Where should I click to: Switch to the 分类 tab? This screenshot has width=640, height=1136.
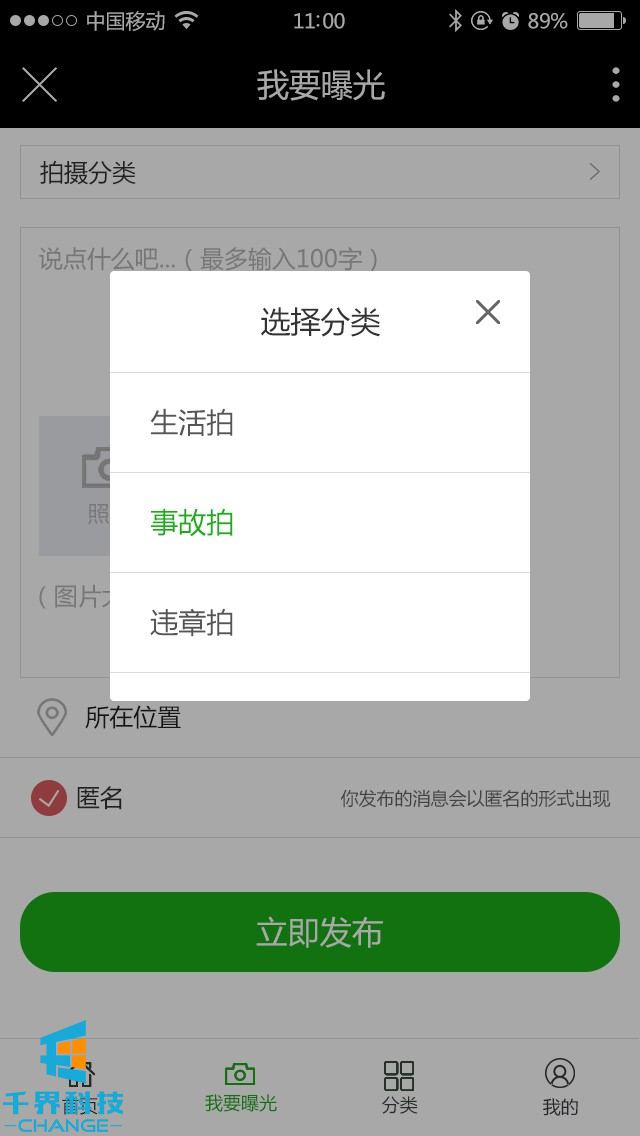pyautogui.click(x=399, y=1087)
